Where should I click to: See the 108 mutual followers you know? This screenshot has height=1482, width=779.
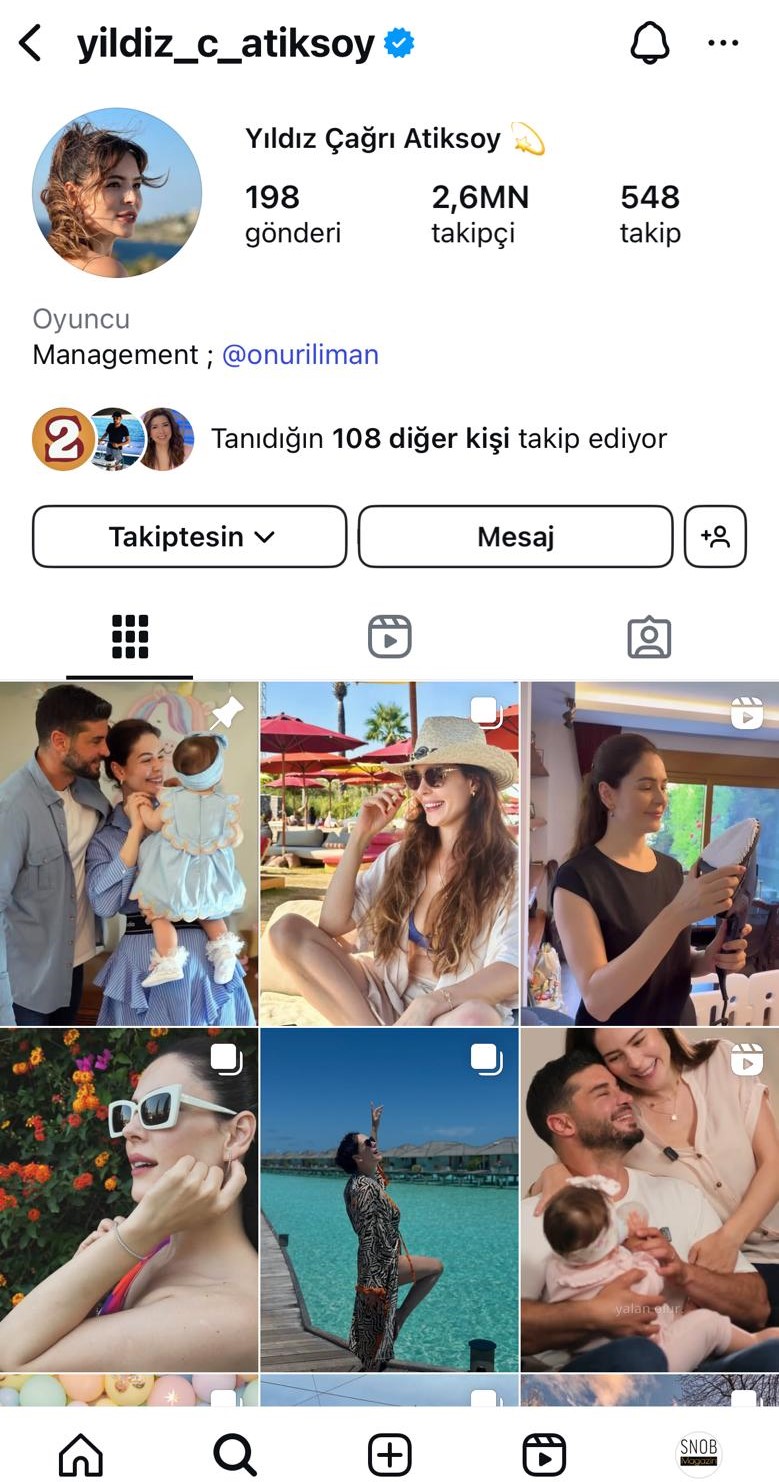(x=438, y=438)
